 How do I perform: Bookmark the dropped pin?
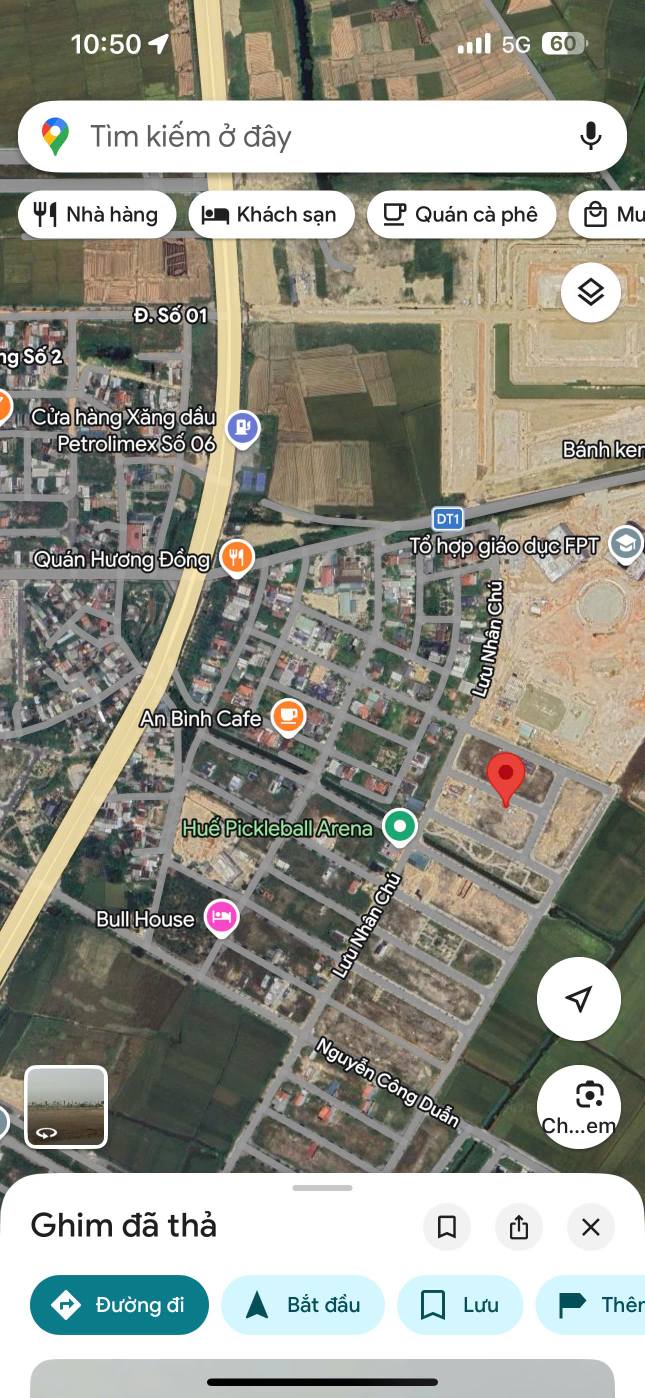click(x=447, y=1227)
